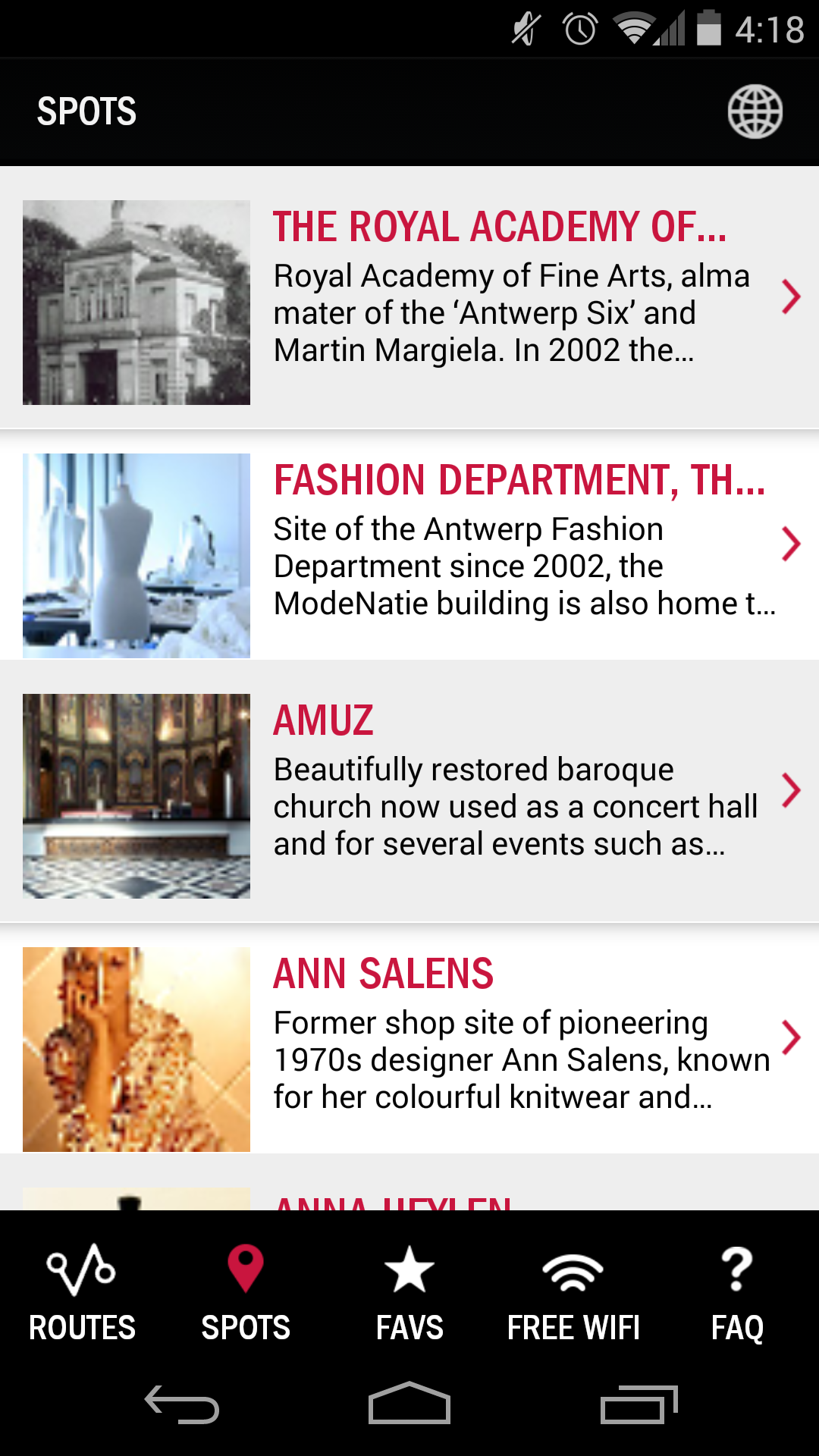This screenshot has height=1456, width=819.
Task: Open the FAQ tab
Action: pyautogui.click(x=737, y=1294)
